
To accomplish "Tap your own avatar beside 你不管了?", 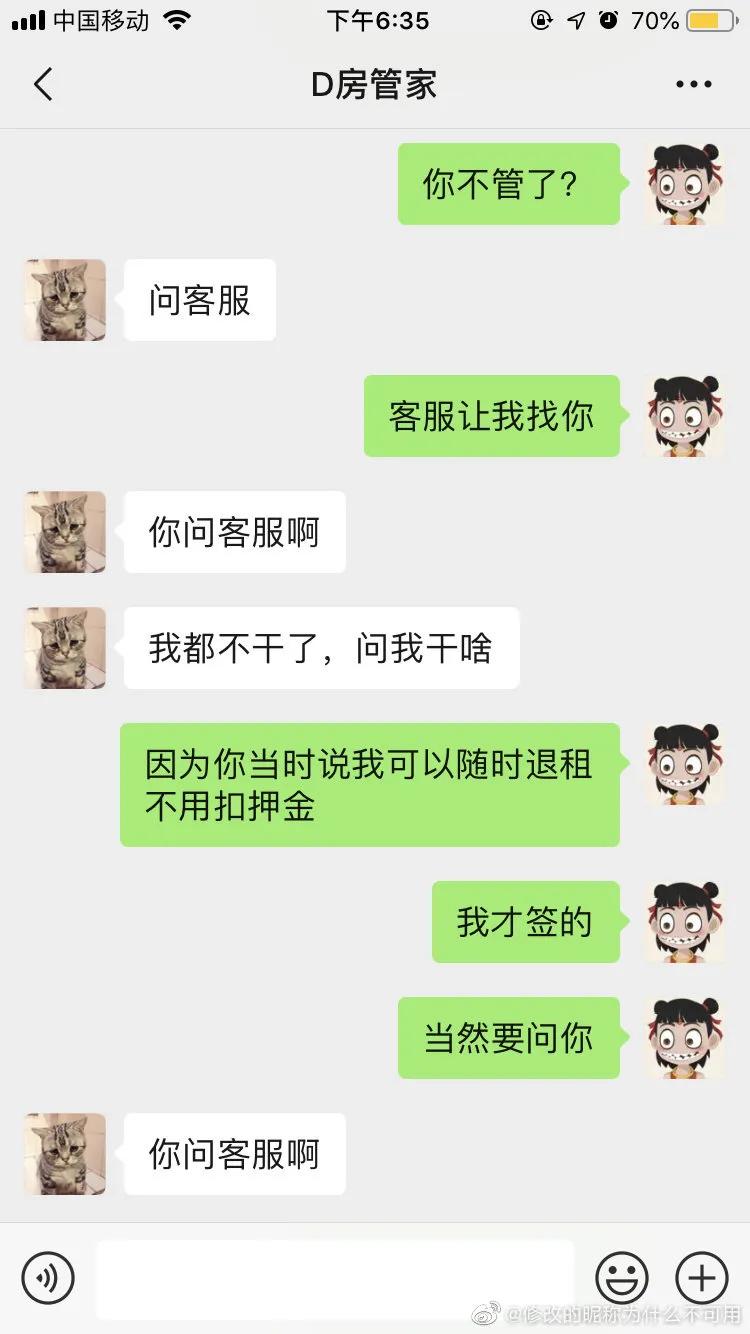I will pos(685,185).
